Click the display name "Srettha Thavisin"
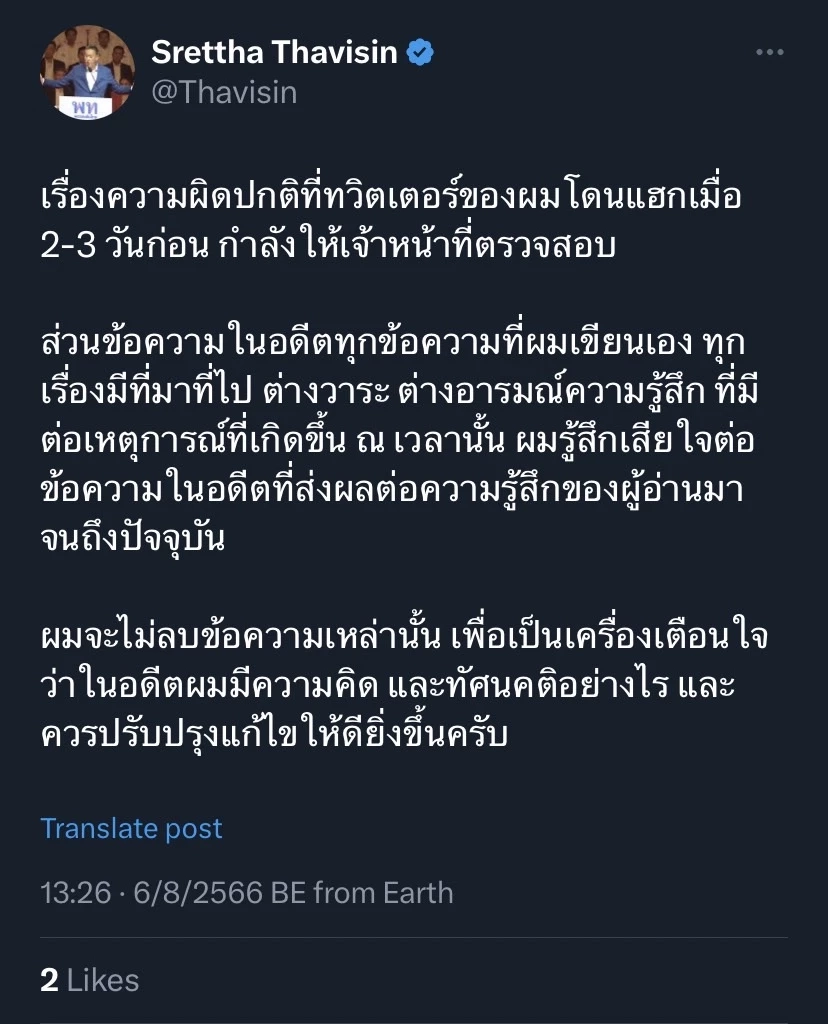The height and width of the screenshot is (1024, 828). click(273, 52)
